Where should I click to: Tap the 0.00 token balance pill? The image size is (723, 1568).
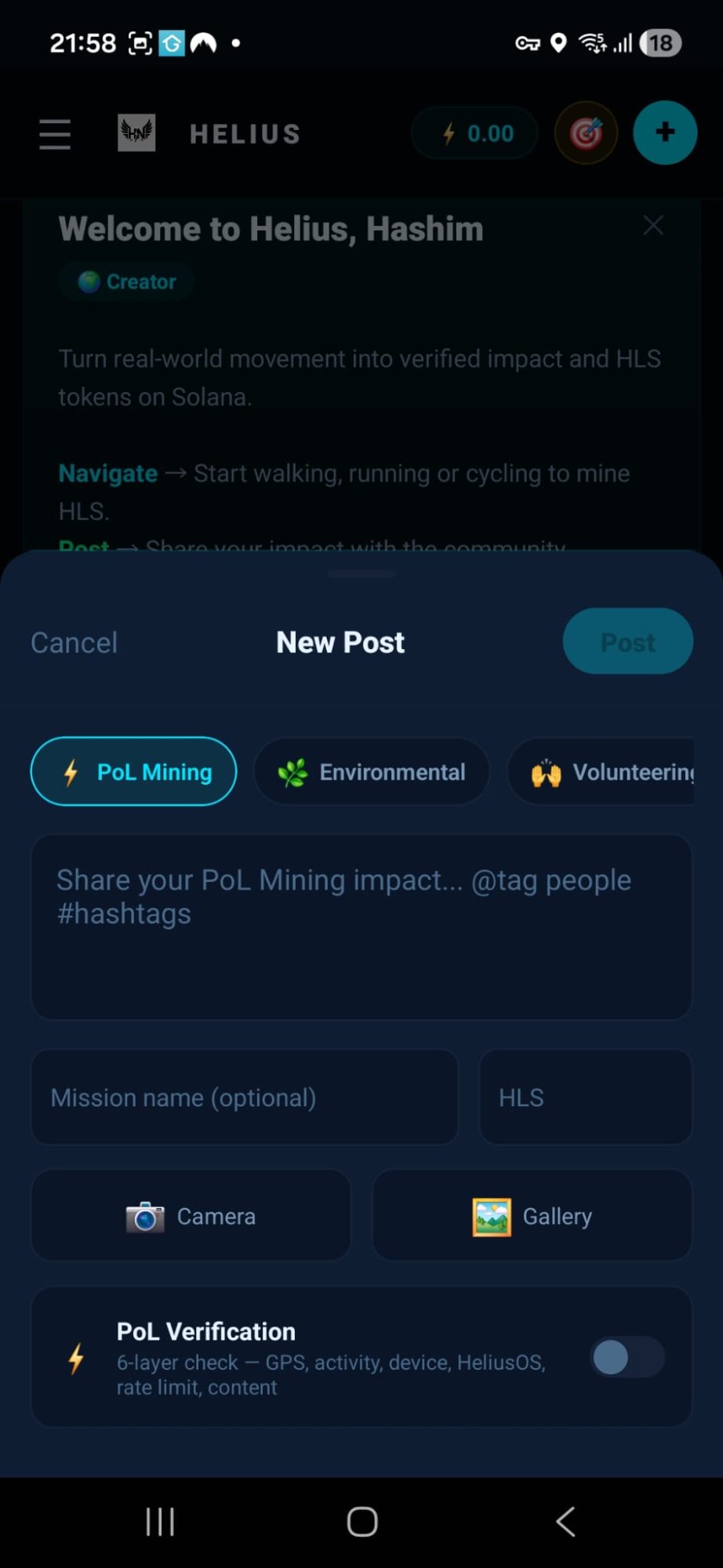474,133
